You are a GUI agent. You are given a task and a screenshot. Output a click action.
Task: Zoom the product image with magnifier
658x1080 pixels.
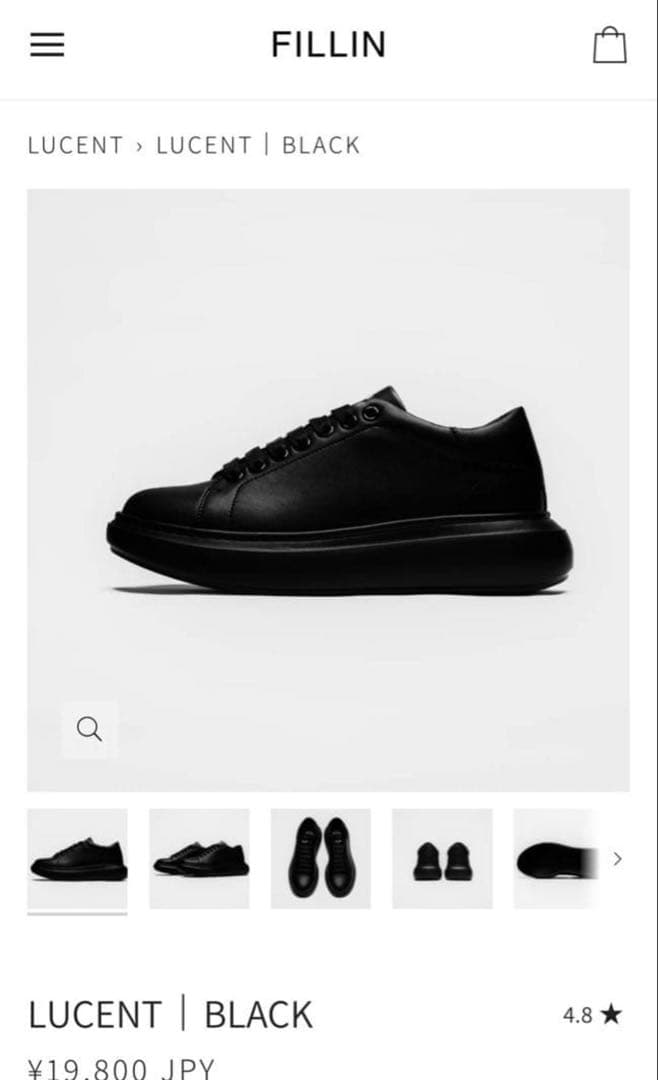point(89,729)
